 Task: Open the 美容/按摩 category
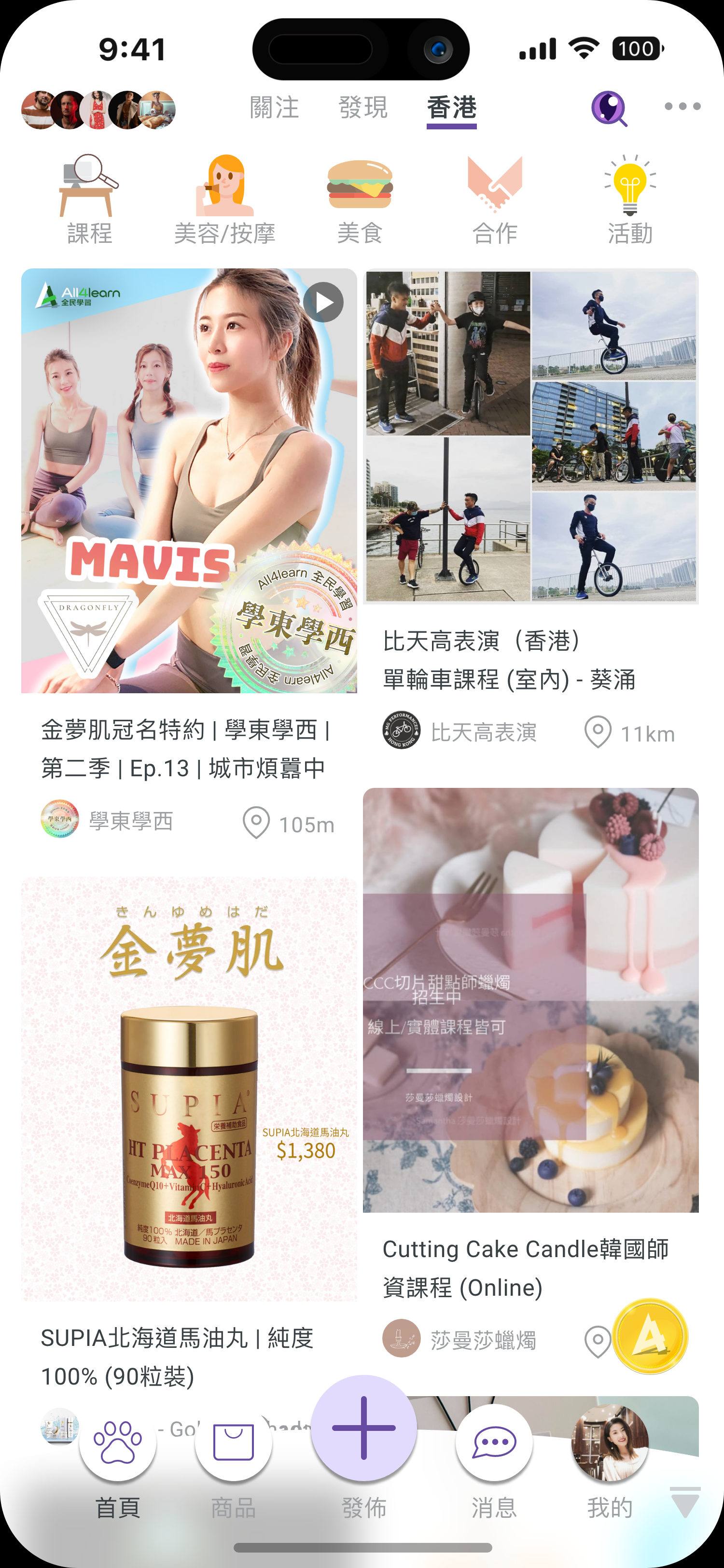pyautogui.click(x=224, y=199)
